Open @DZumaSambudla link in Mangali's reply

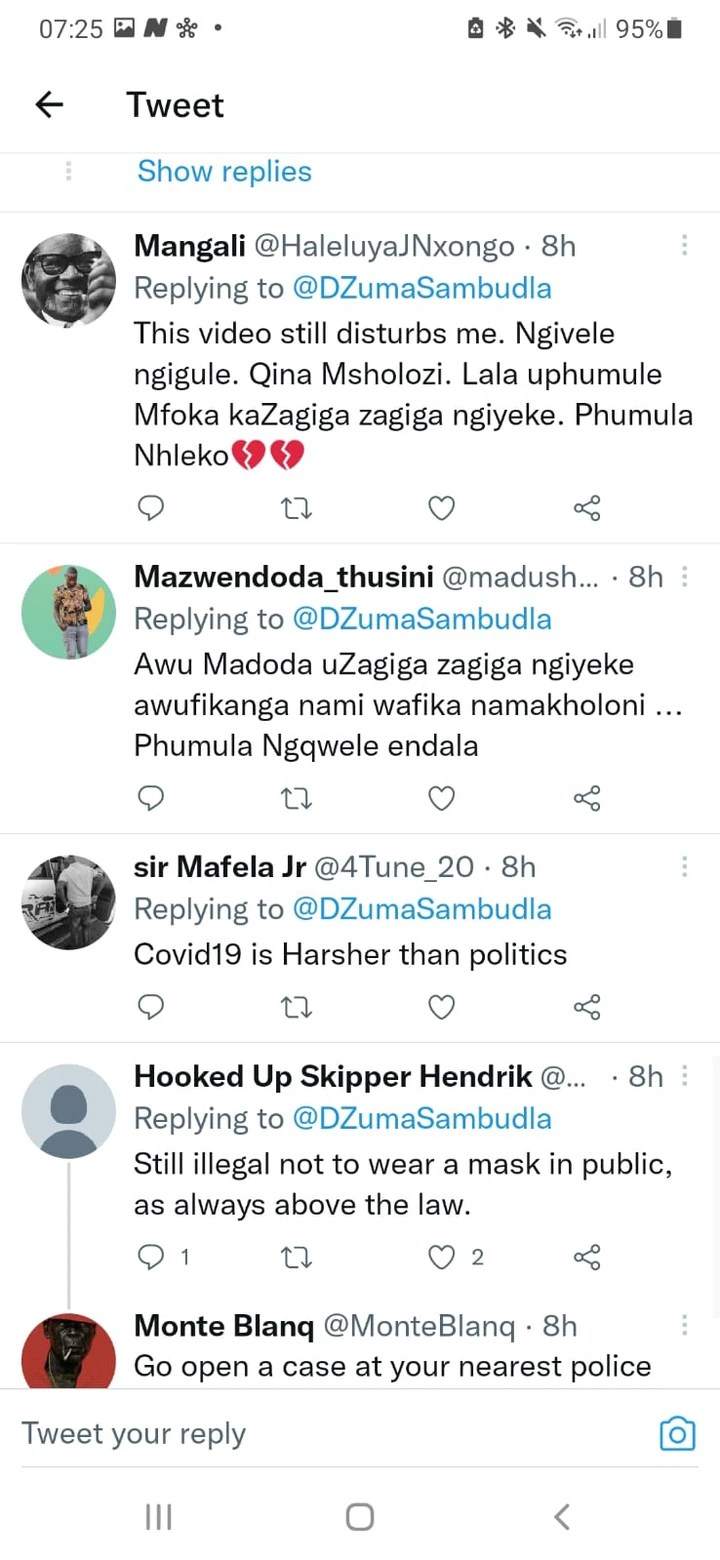pyautogui.click(x=421, y=289)
